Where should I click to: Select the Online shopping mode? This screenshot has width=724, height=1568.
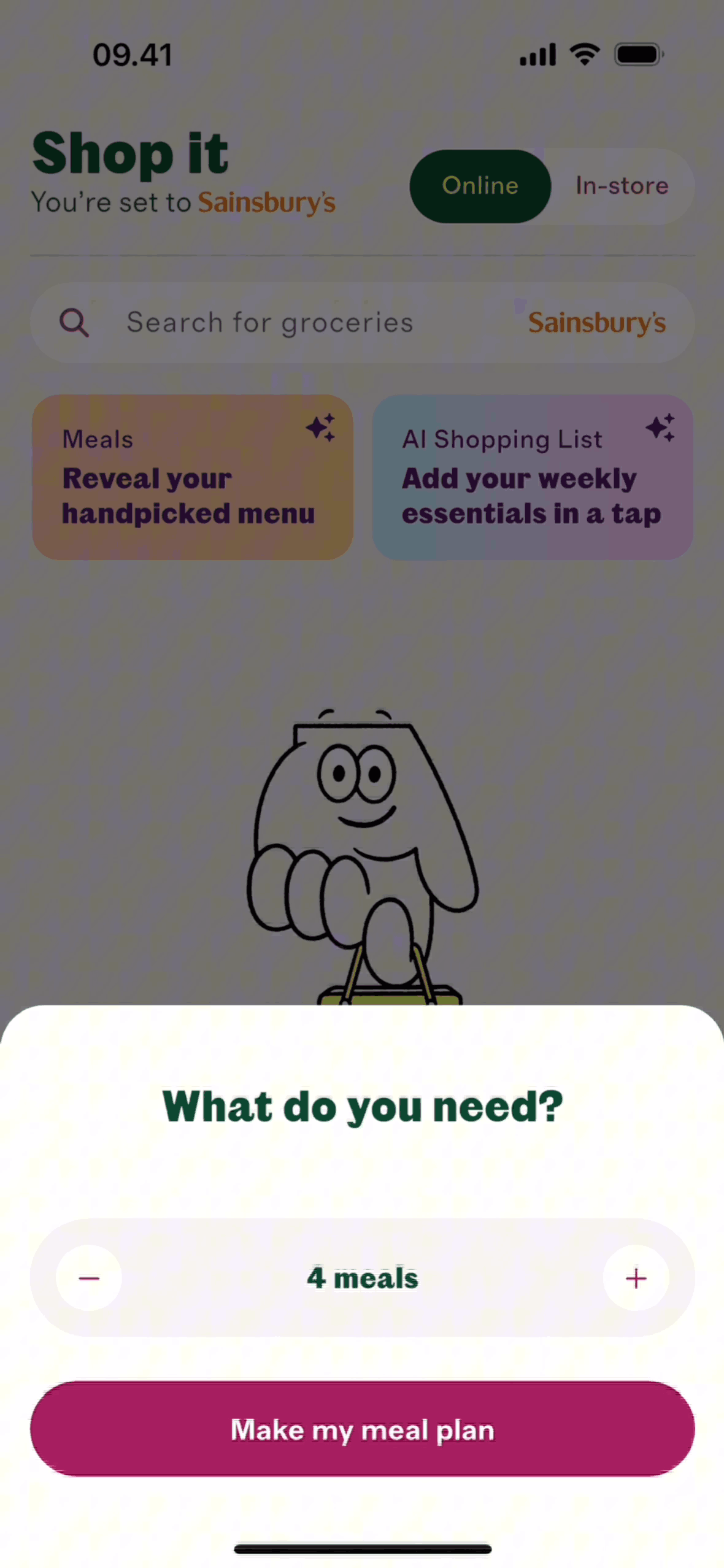pyautogui.click(x=480, y=186)
